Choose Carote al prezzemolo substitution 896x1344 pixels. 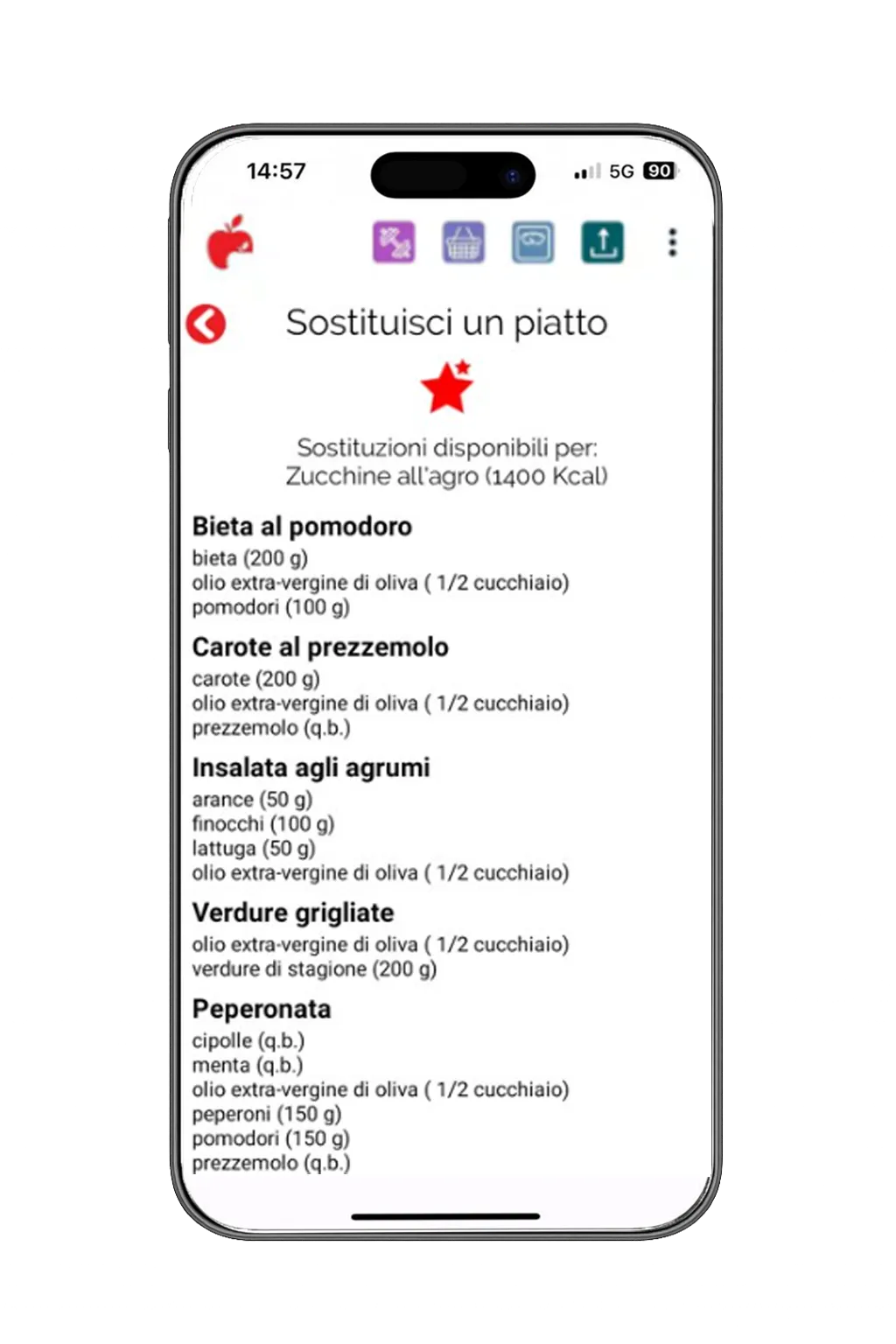click(x=320, y=647)
